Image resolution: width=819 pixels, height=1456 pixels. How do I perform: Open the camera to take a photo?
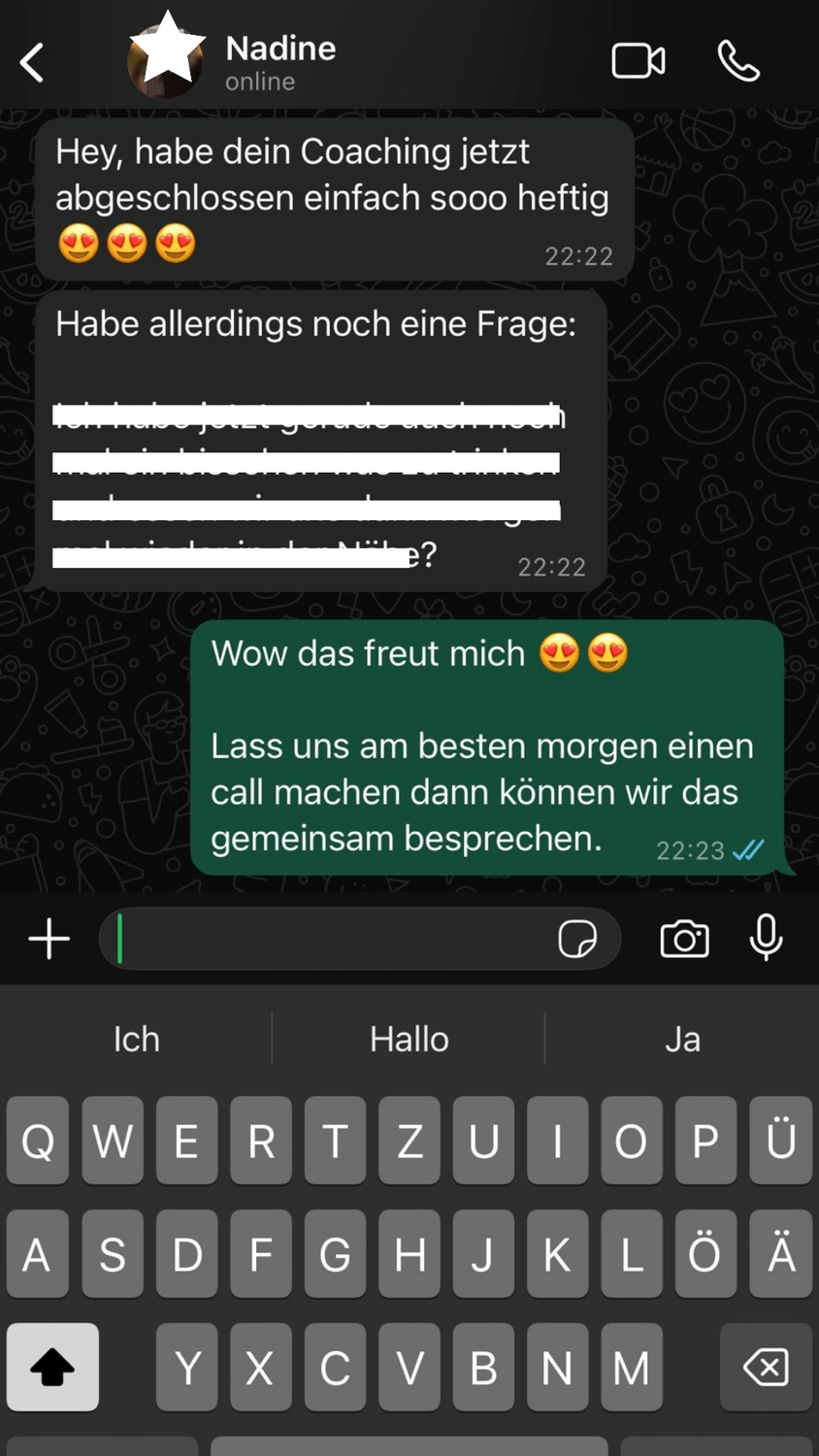pos(684,939)
